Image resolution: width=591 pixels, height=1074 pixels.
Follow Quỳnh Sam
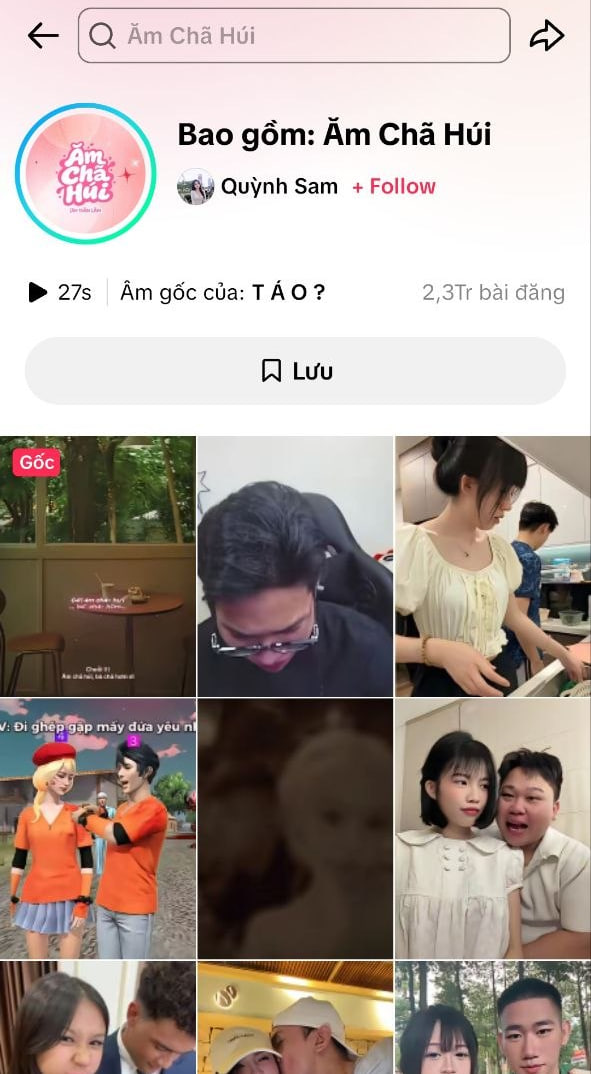pyautogui.click(x=394, y=186)
